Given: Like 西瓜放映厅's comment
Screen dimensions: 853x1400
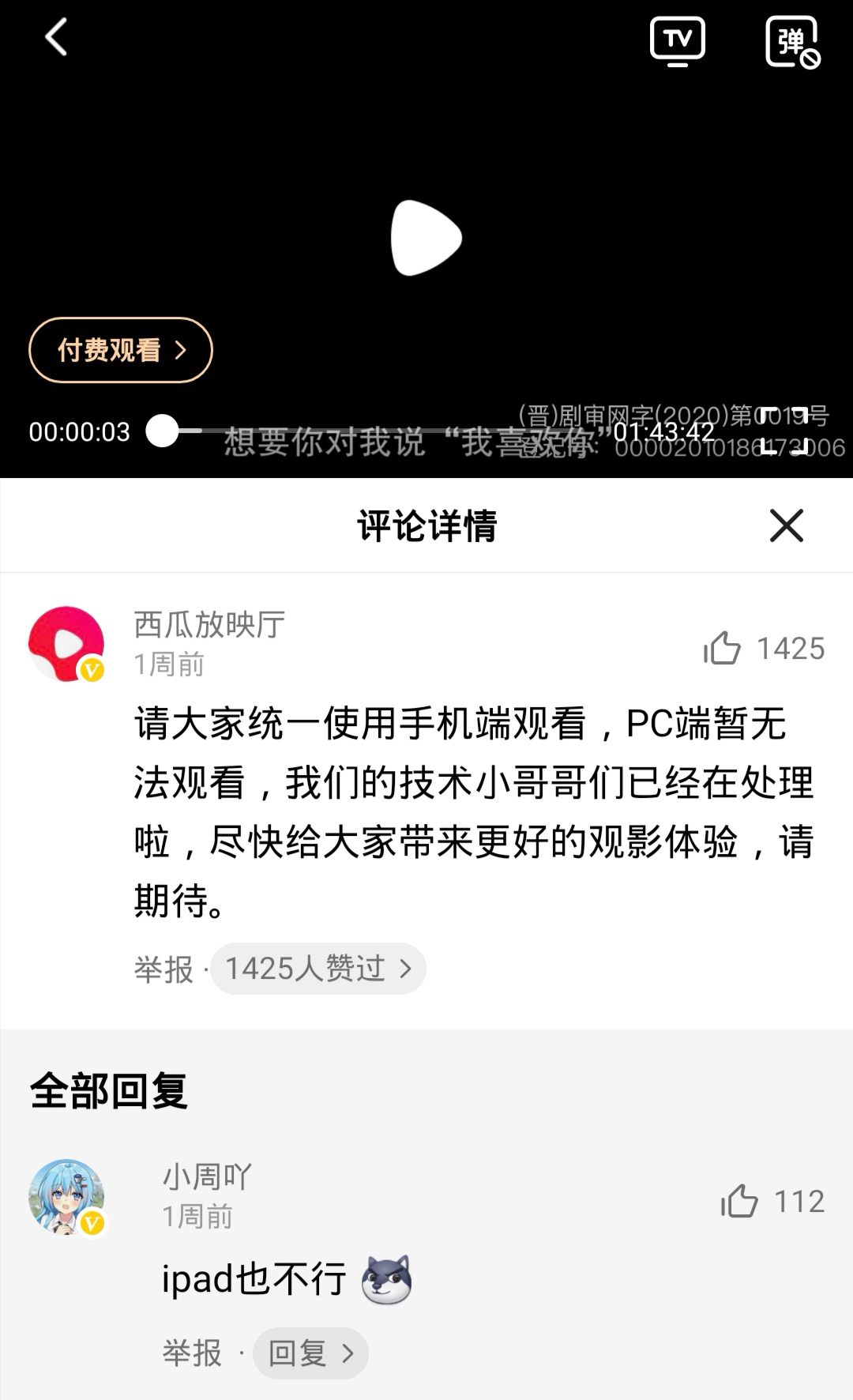Looking at the screenshot, I should click(722, 649).
